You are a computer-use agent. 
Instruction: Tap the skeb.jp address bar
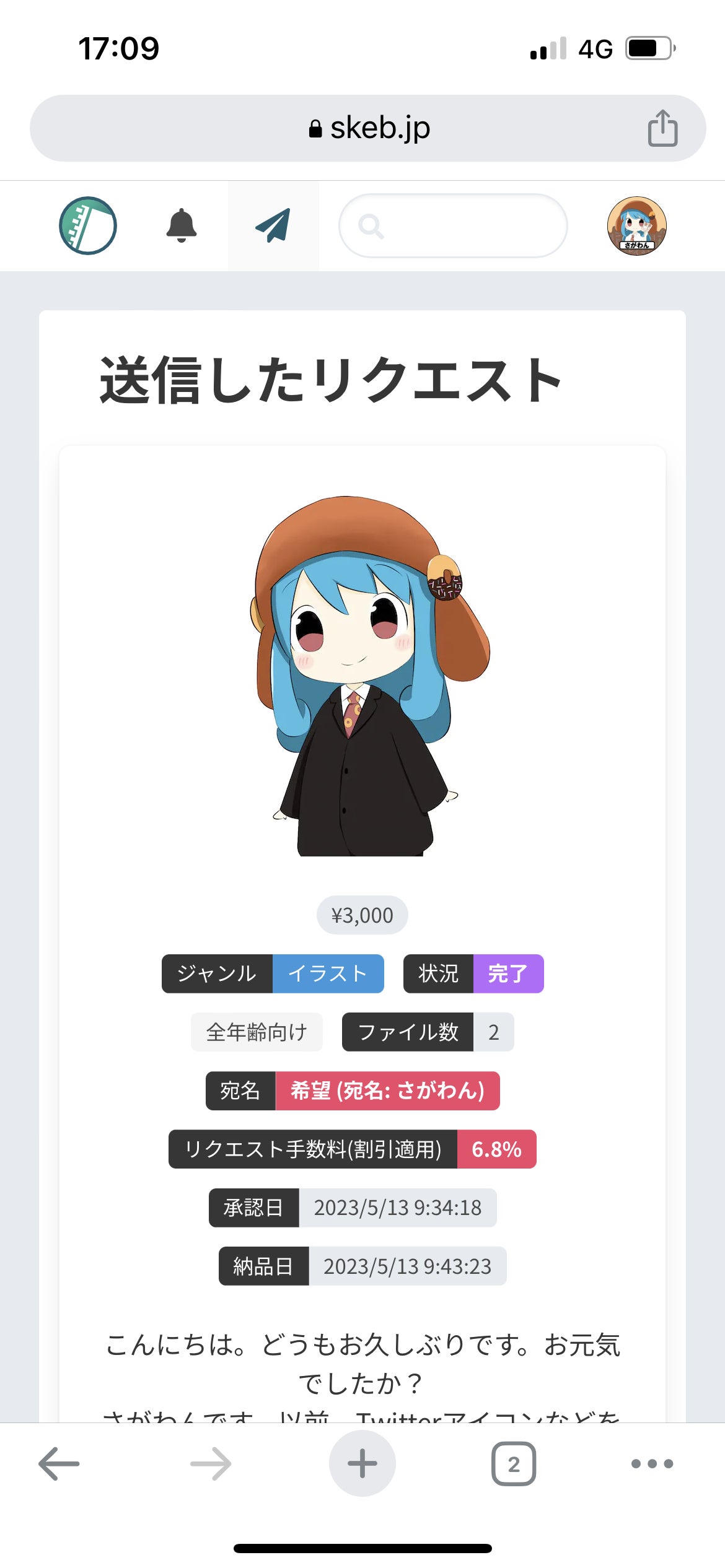pos(368,128)
